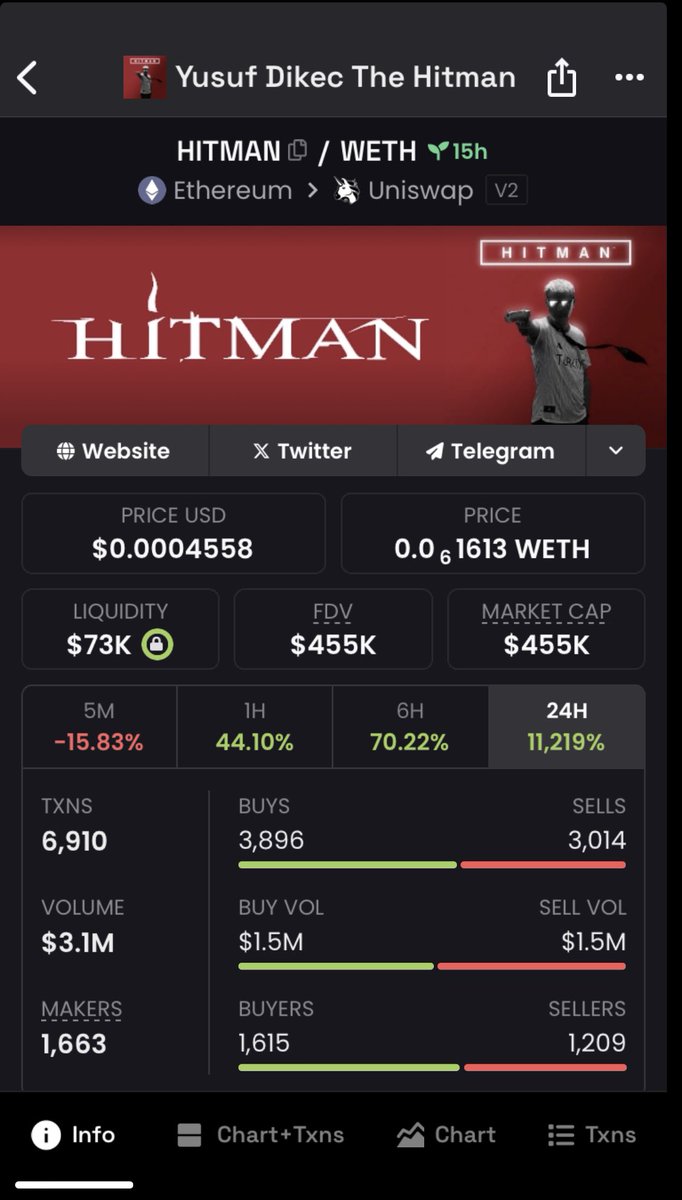Select the 24H timeframe stats
Viewport: 682px width, 1200px height.
click(x=566, y=727)
